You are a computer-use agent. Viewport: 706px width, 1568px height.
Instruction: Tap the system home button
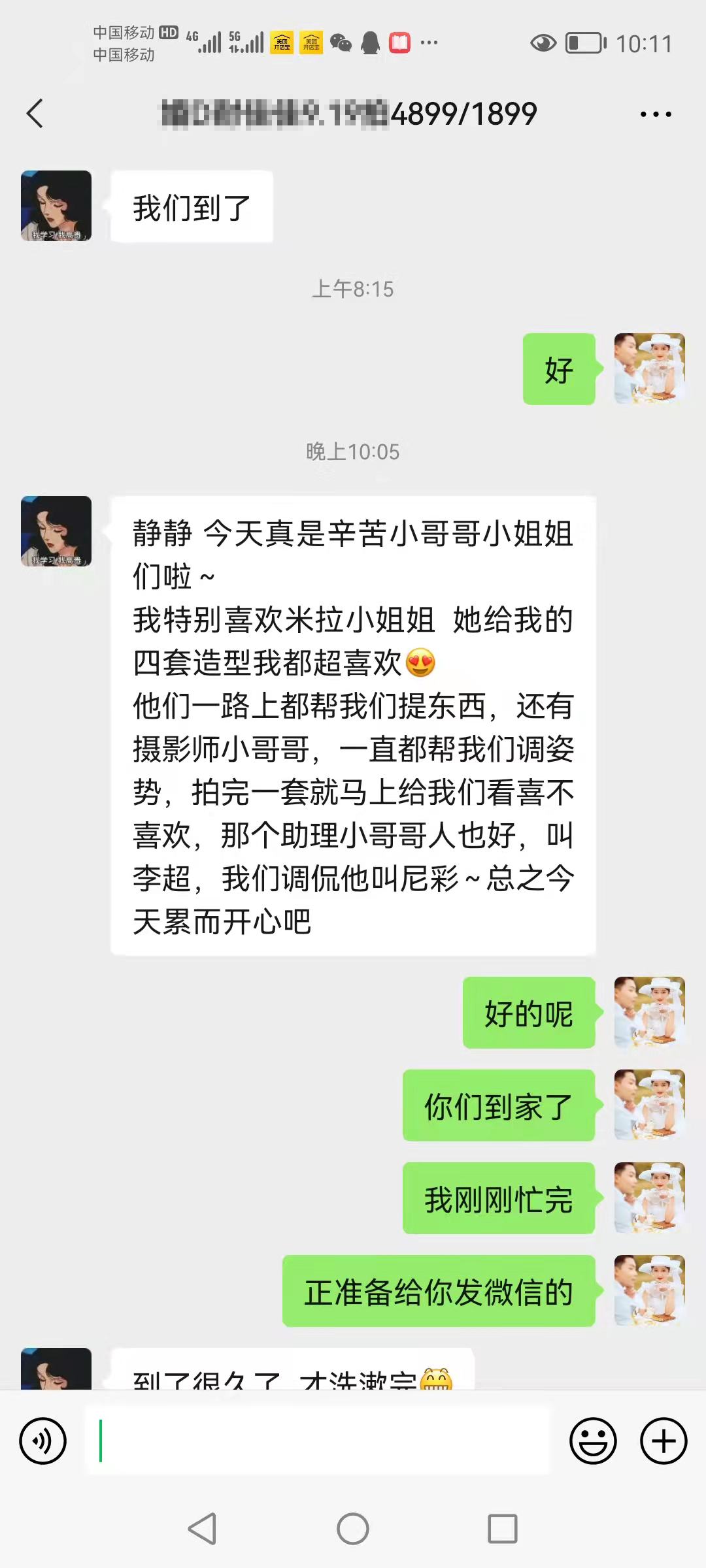tap(353, 1529)
